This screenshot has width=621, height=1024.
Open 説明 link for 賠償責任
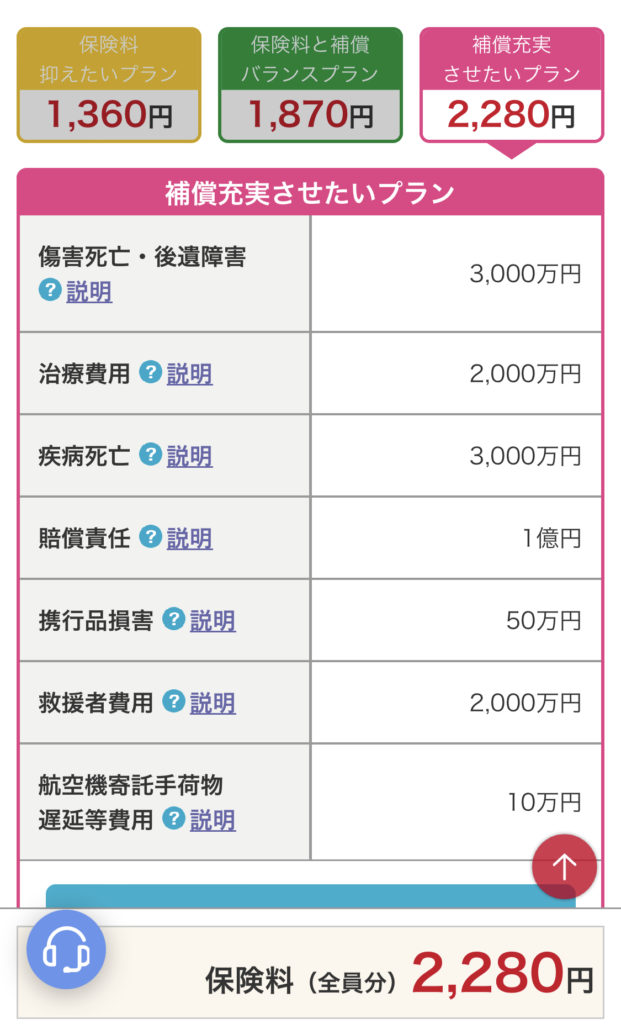pyautogui.click(x=189, y=538)
